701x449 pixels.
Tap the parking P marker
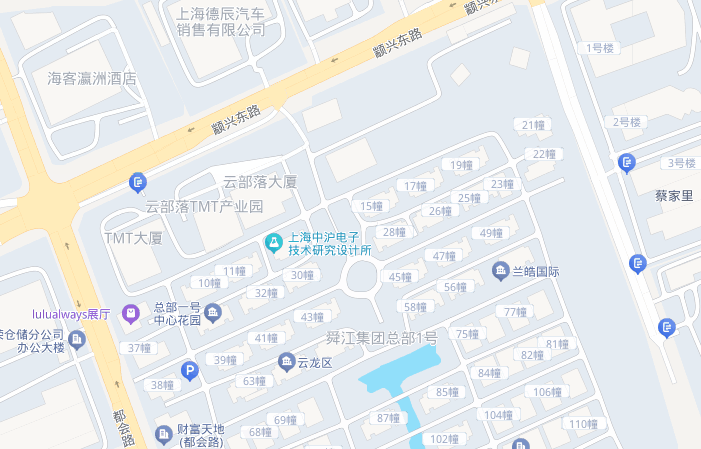pos(189,372)
